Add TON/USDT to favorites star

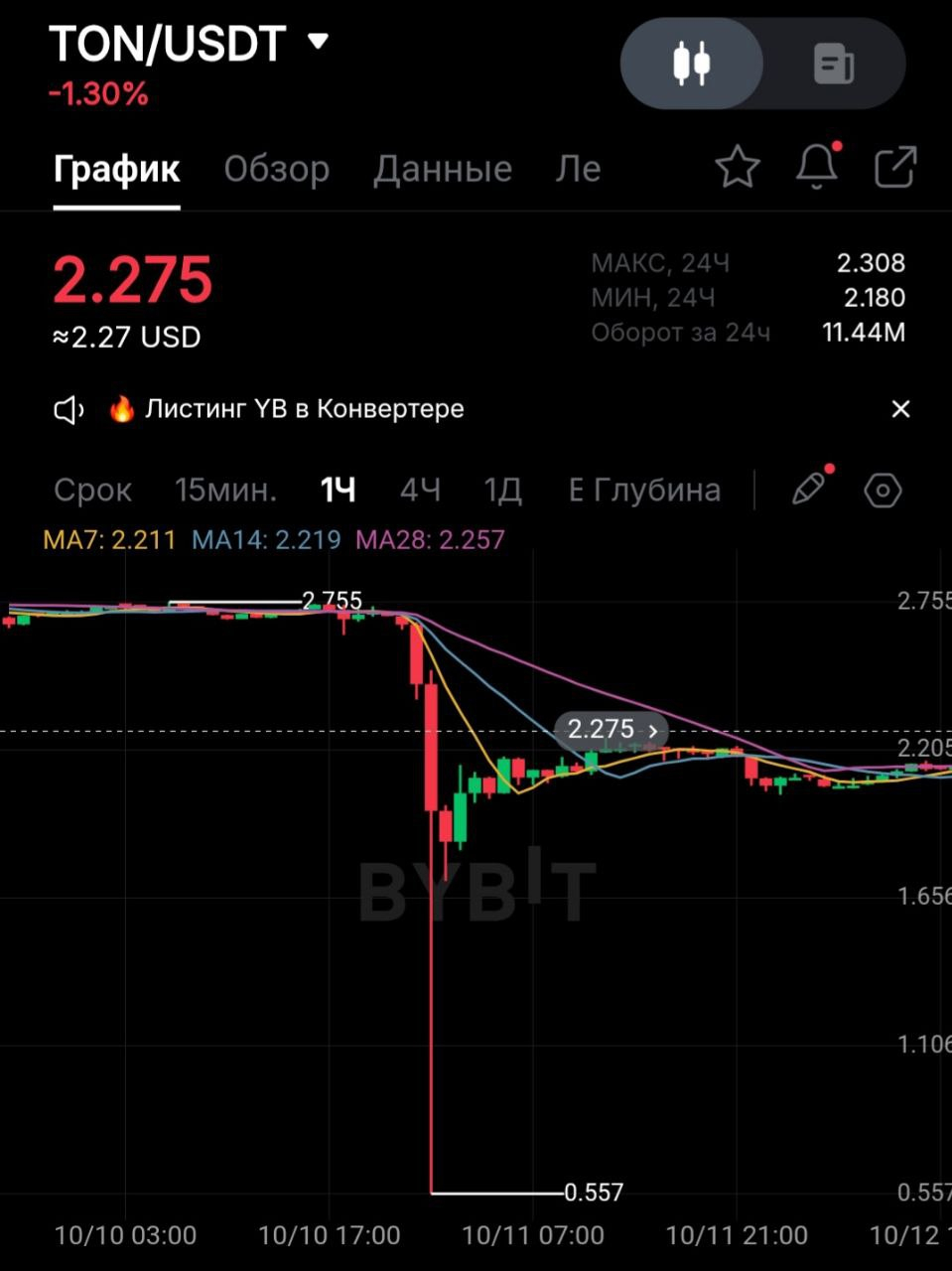tap(737, 167)
